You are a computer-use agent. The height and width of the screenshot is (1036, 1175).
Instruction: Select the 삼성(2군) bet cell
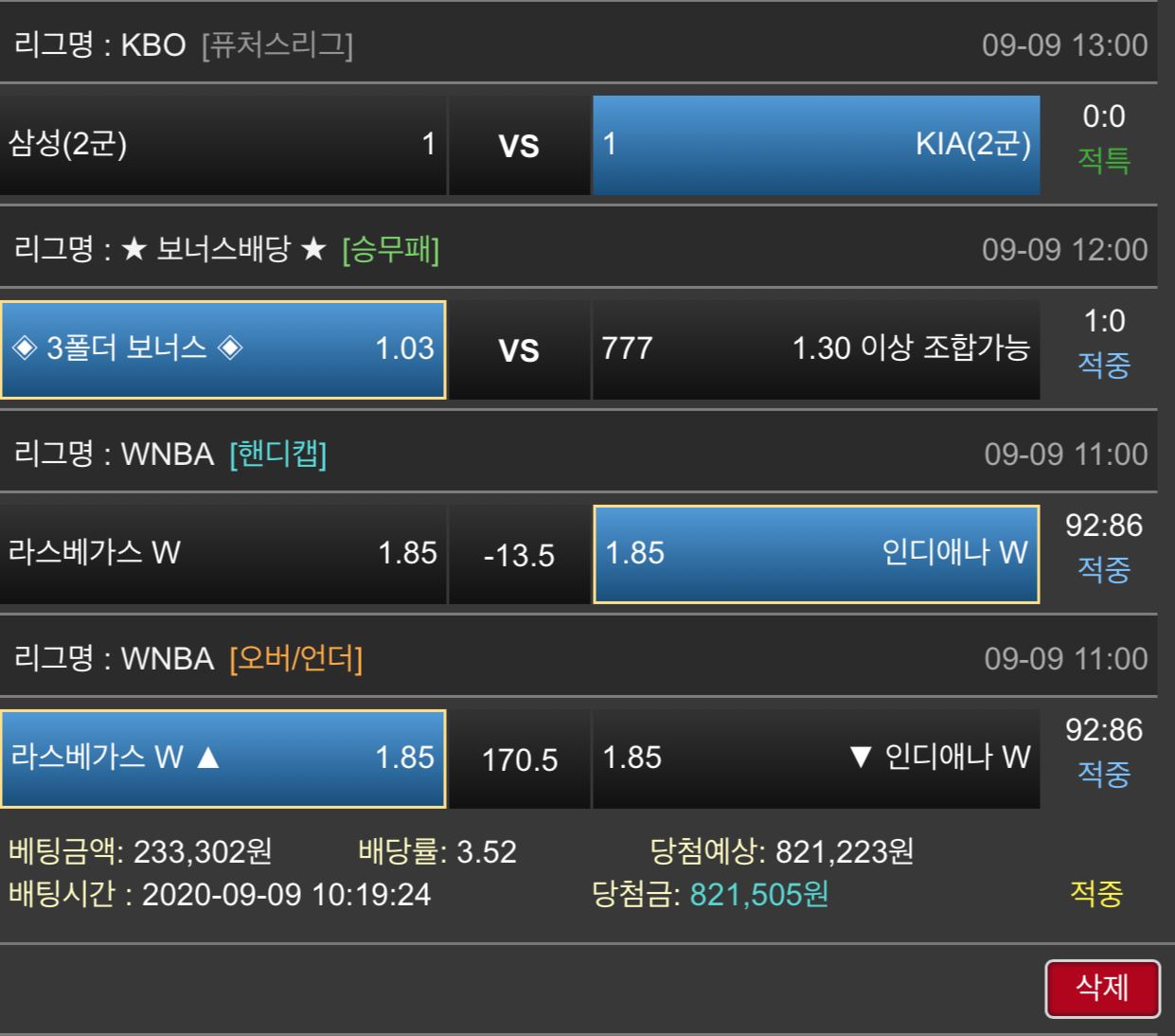point(223,145)
